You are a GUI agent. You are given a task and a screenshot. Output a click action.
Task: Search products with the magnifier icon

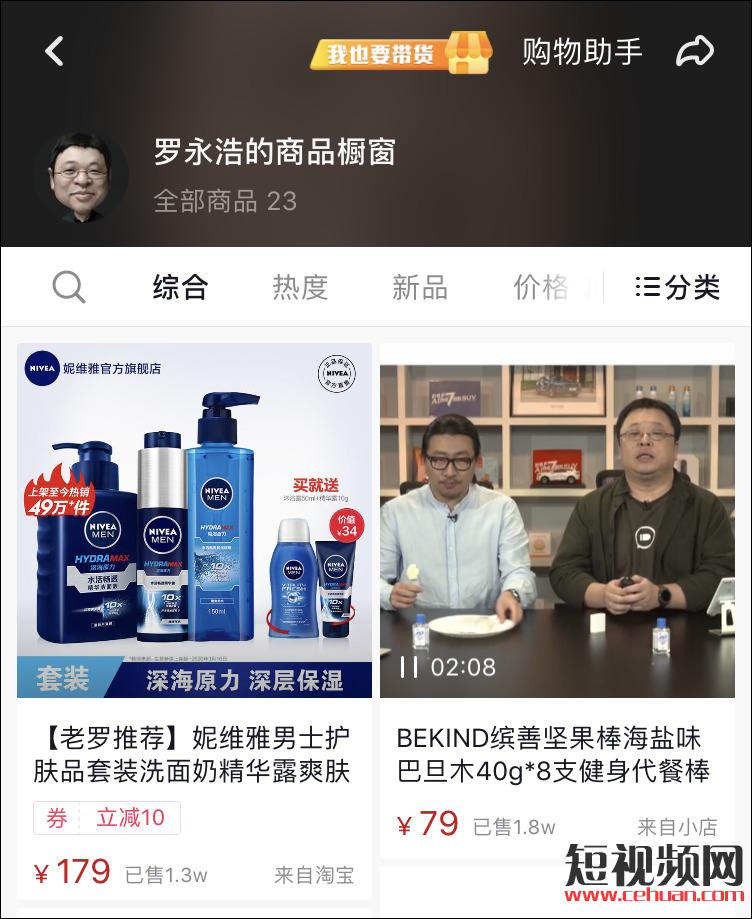click(x=68, y=288)
